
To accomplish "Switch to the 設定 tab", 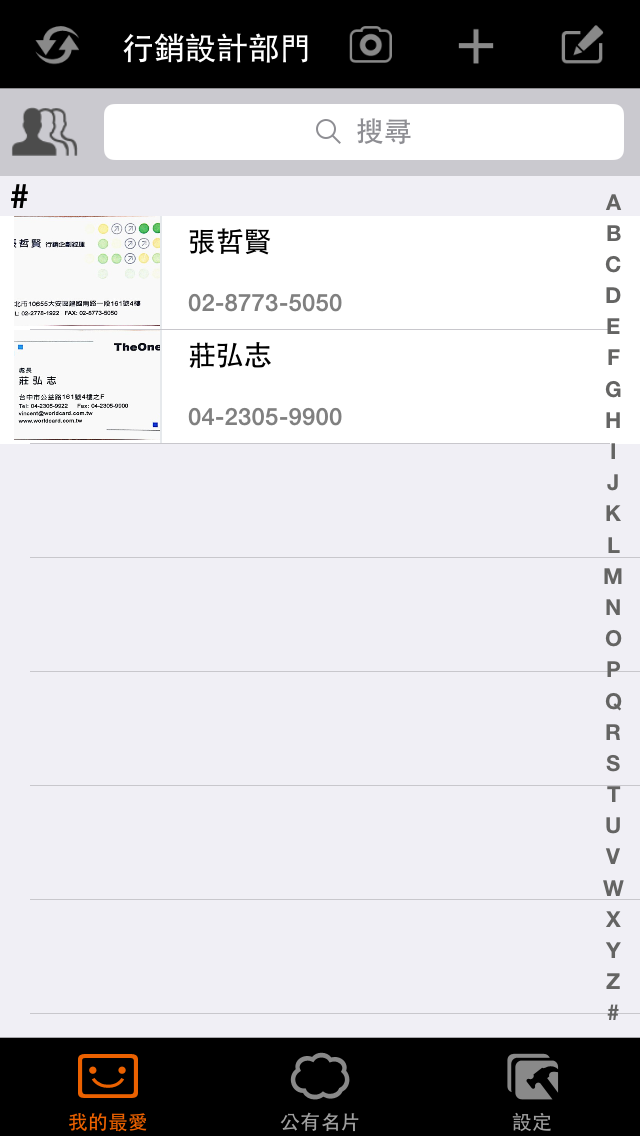I will tap(532, 1092).
